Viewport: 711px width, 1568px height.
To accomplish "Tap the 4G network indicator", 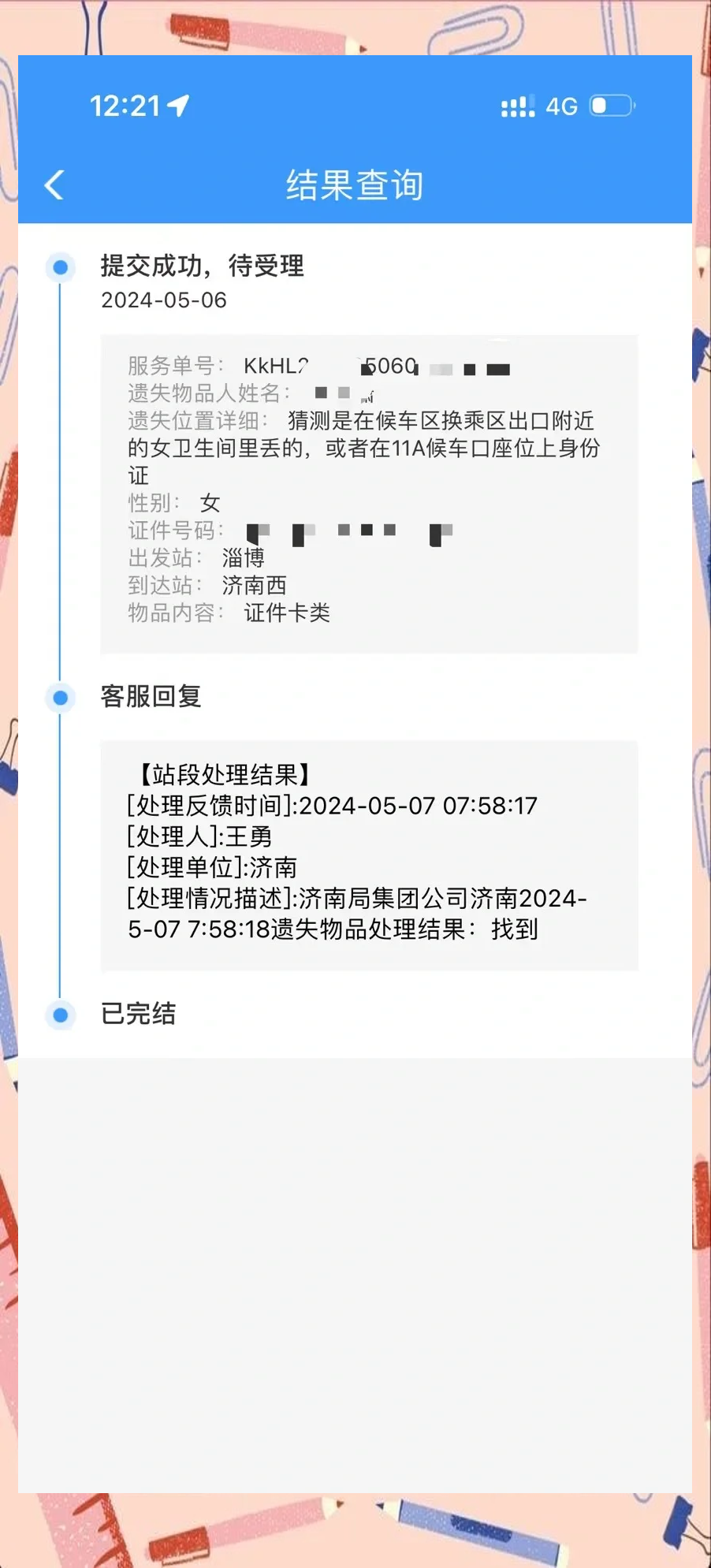I will (561, 106).
